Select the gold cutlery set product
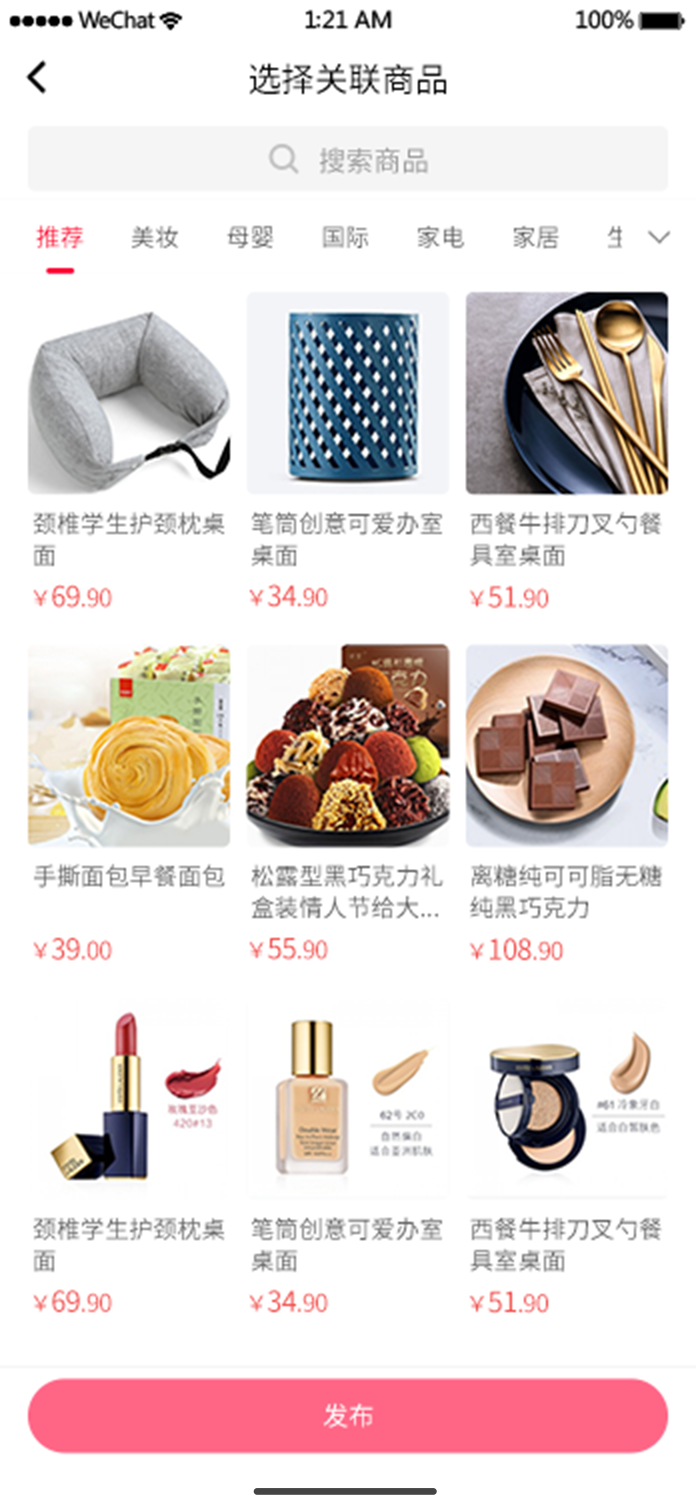Screen dimensions: 696x1504 (x=567, y=393)
